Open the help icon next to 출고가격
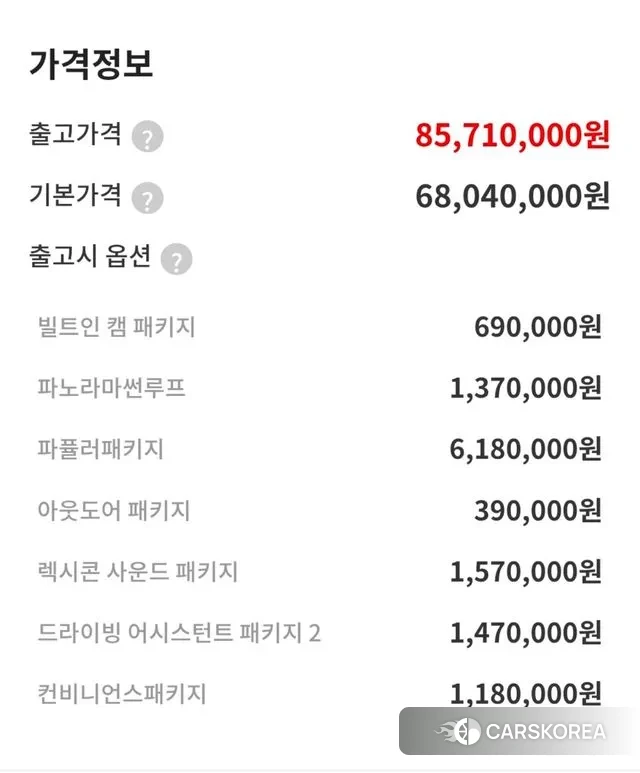640x773 pixels. 147,137
